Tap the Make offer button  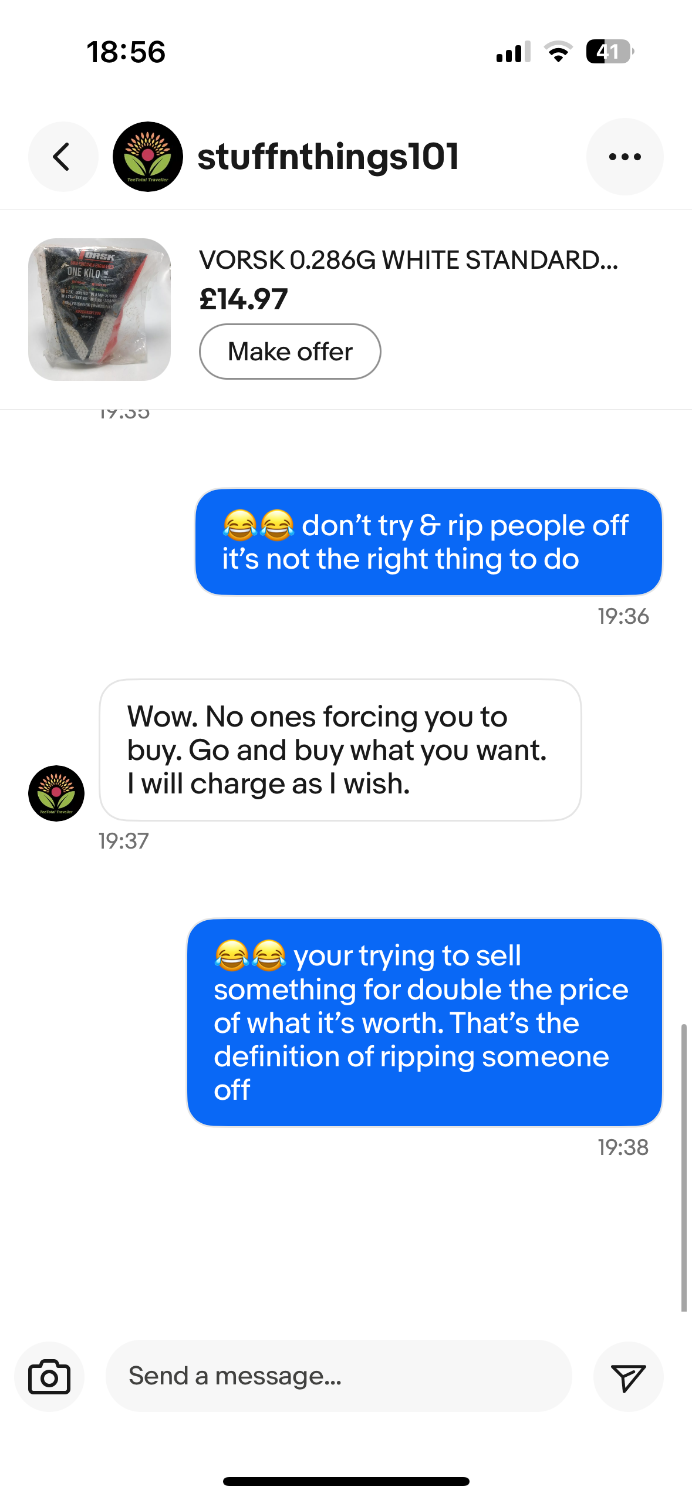click(290, 352)
